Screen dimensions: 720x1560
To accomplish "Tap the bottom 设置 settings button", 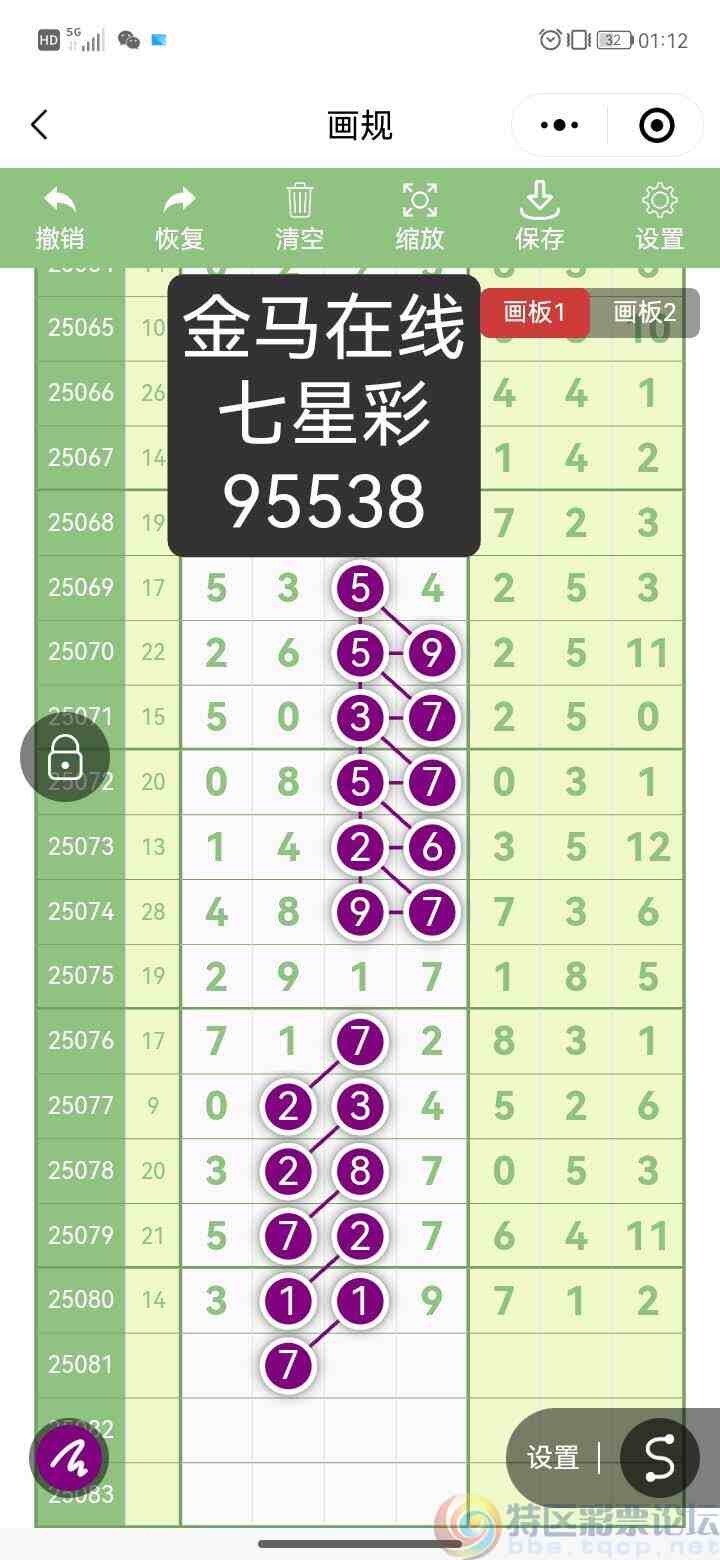I will coord(551,1459).
